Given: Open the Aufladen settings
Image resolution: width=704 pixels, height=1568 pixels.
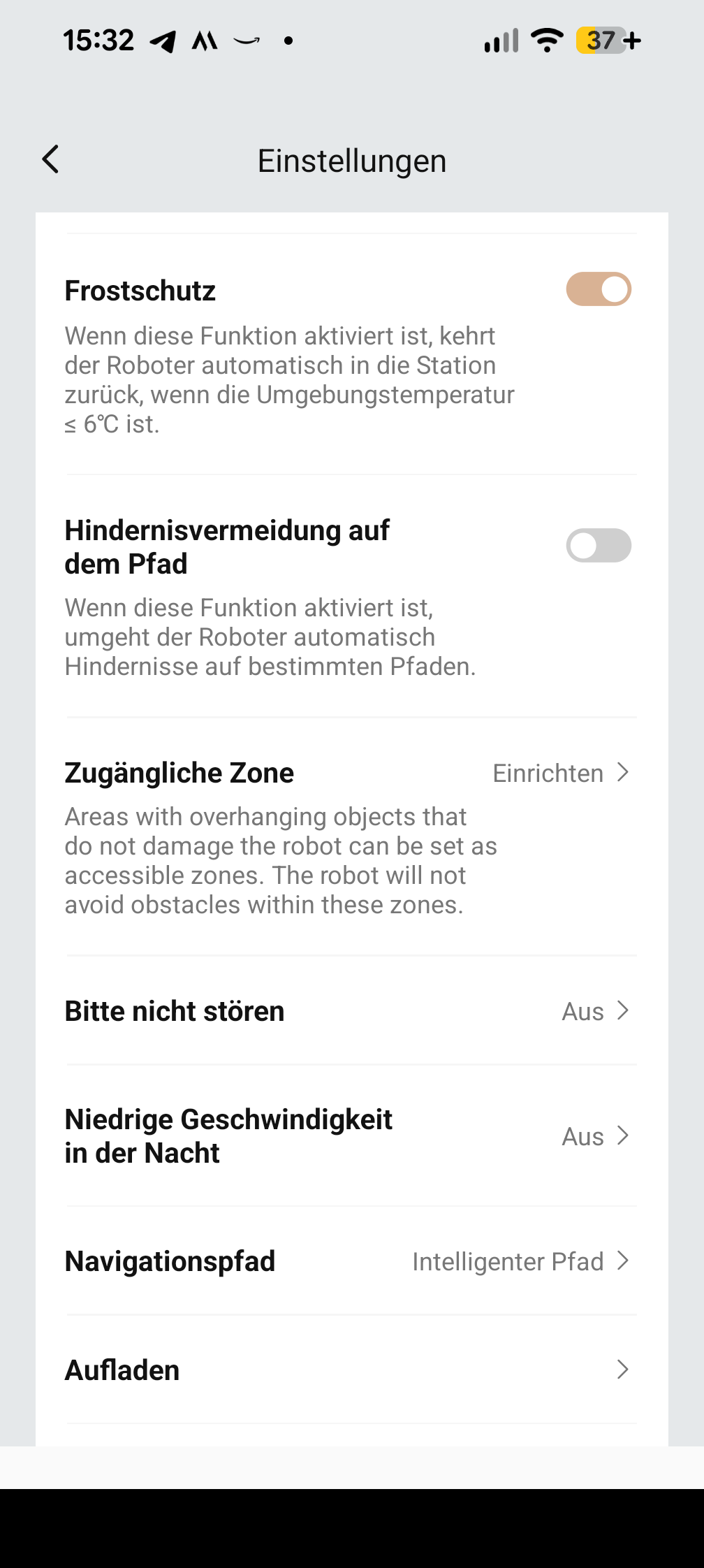Looking at the screenshot, I should (x=351, y=1370).
